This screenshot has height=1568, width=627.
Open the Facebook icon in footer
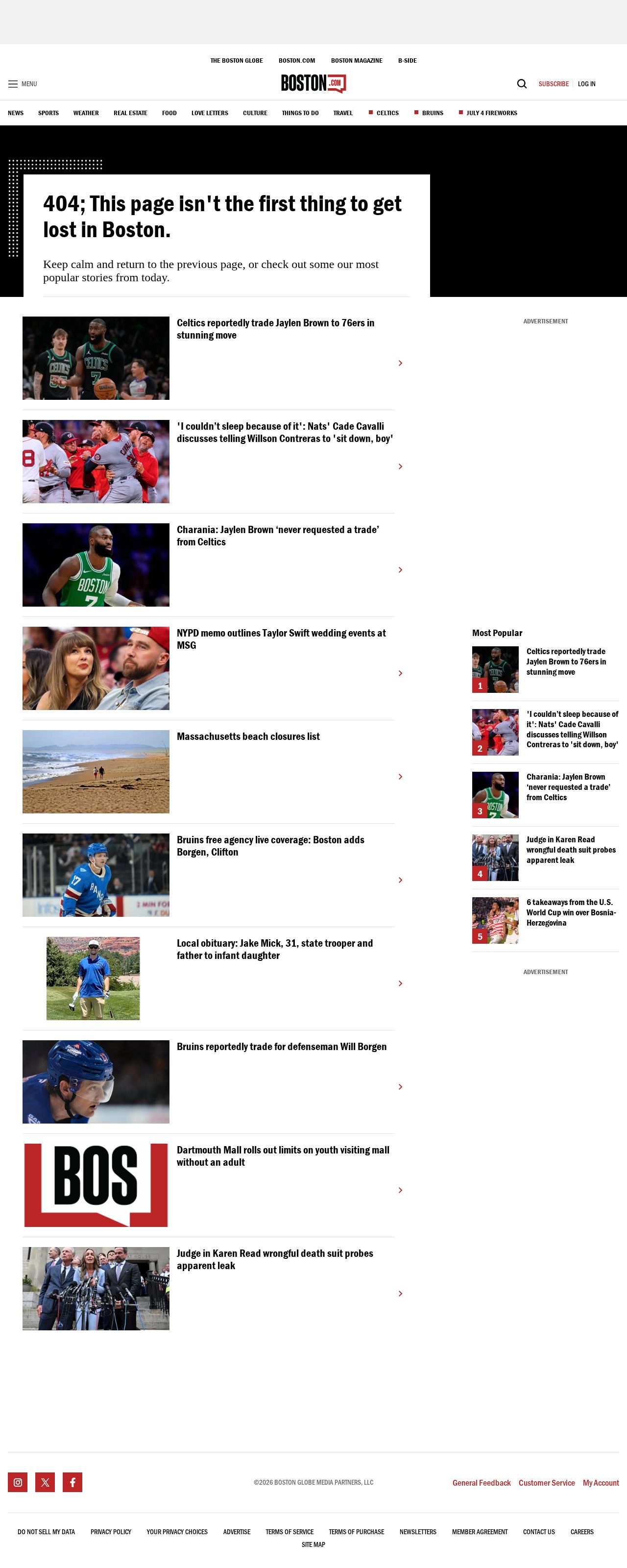tap(72, 1482)
